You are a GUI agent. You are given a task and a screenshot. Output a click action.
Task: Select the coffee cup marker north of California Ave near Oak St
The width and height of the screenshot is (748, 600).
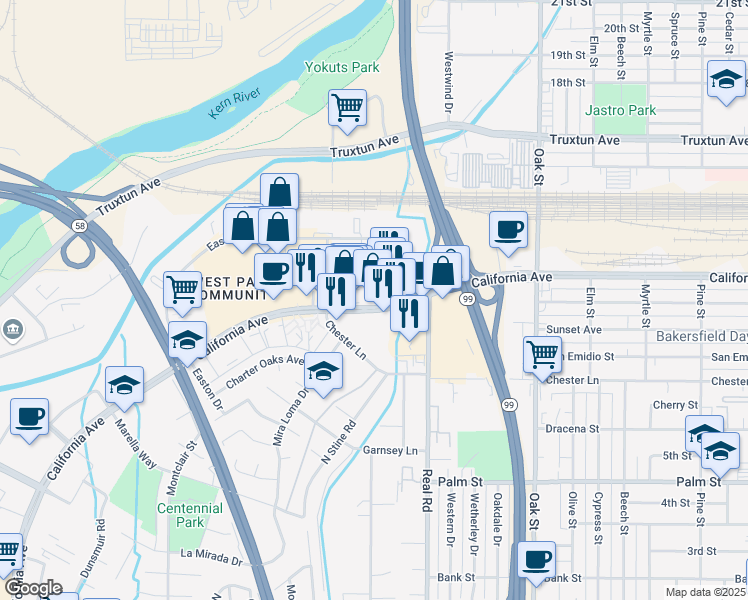tap(509, 229)
